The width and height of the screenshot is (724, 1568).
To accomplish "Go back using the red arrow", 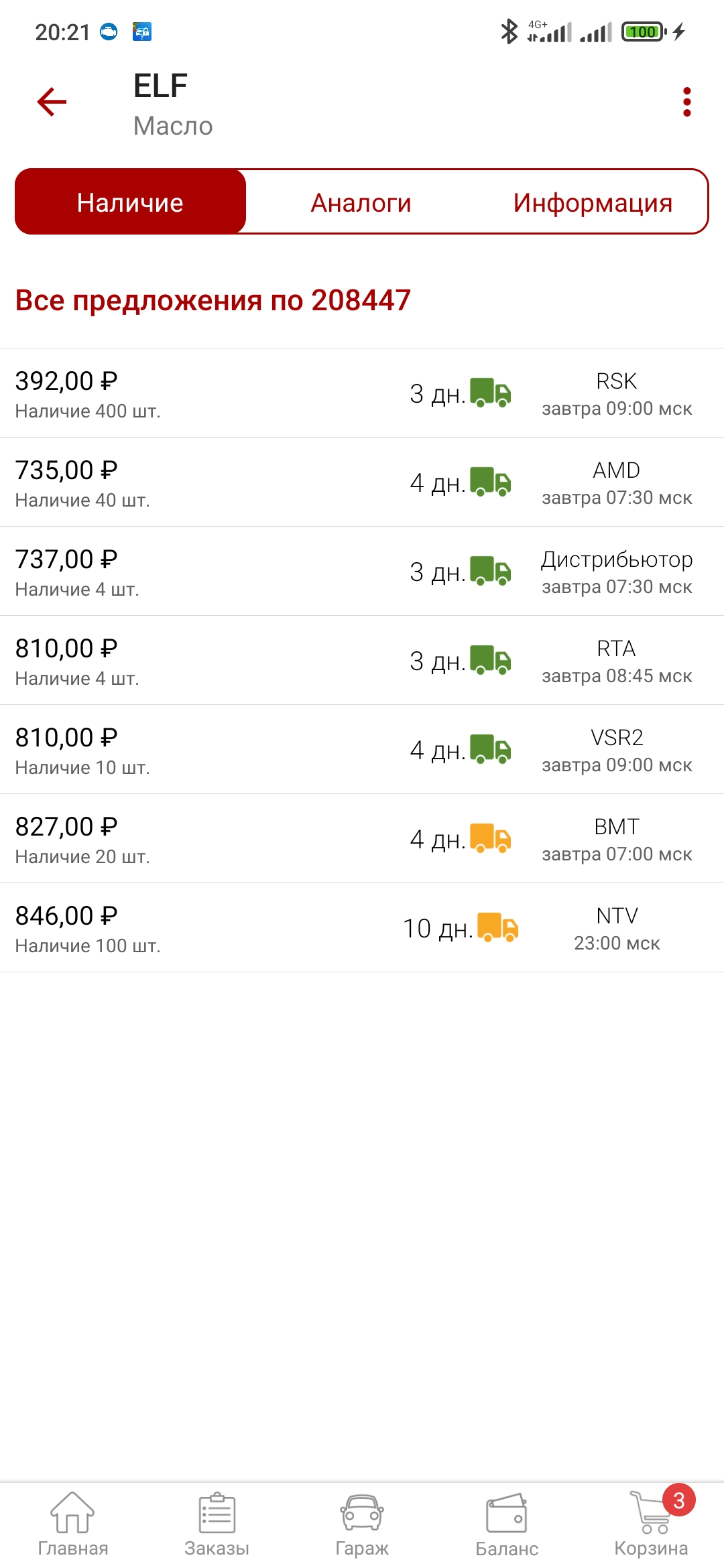I will pos(52,102).
